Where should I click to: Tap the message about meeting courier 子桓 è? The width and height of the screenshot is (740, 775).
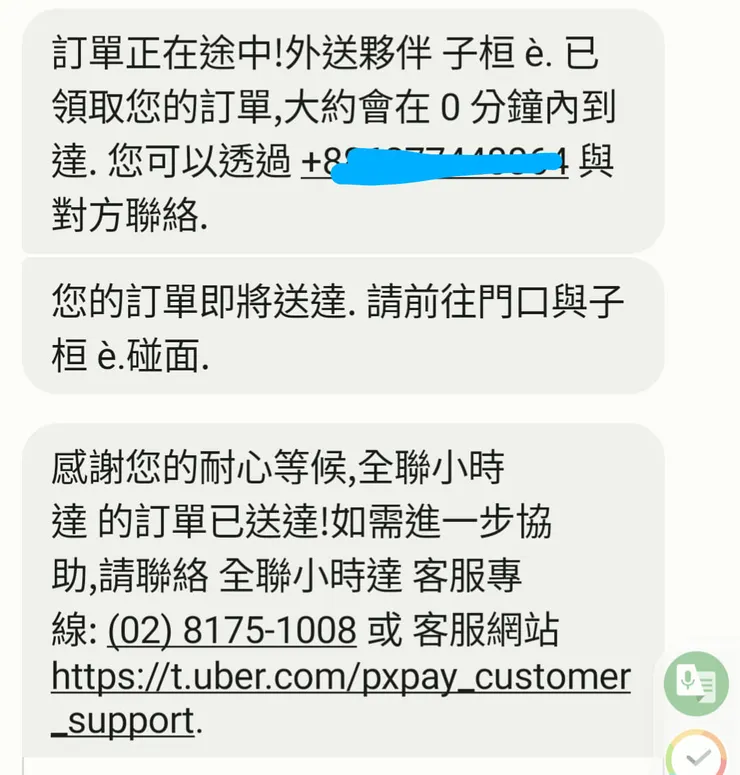pos(346,324)
